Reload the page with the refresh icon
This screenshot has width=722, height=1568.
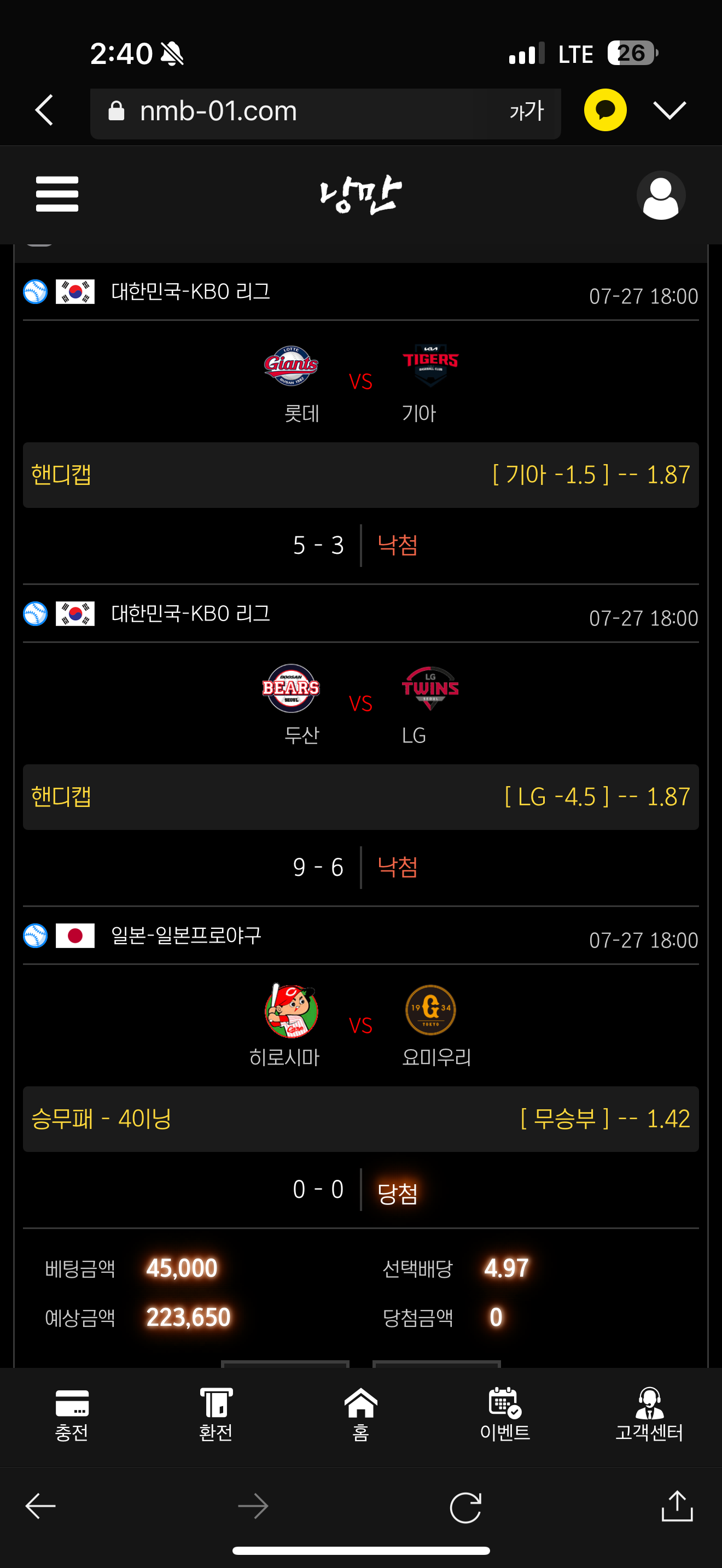pyautogui.click(x=465, y=1507)
